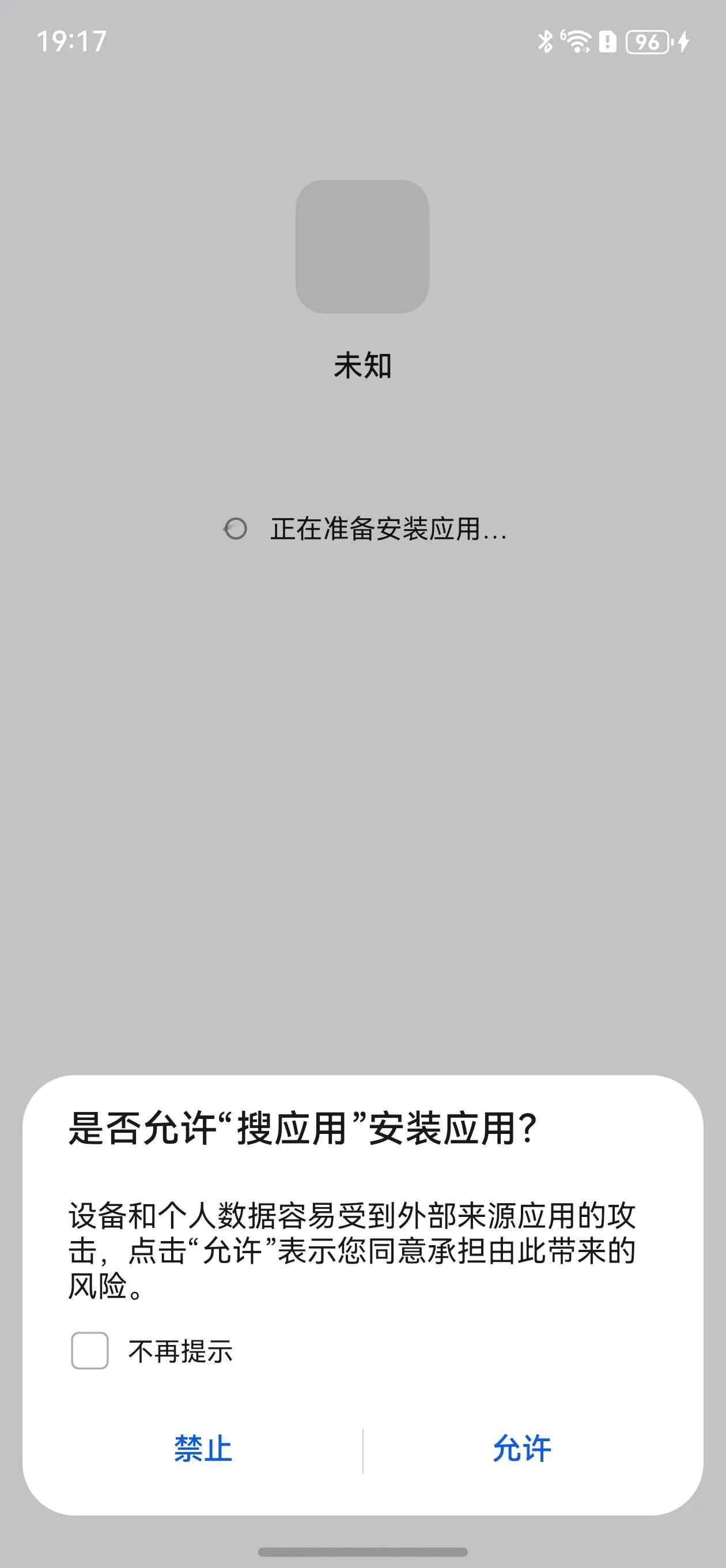This screenshot has width=726, height=1568.
Task: Tap 禁止 to deny installation
Action: click(x=203, y=1448)
